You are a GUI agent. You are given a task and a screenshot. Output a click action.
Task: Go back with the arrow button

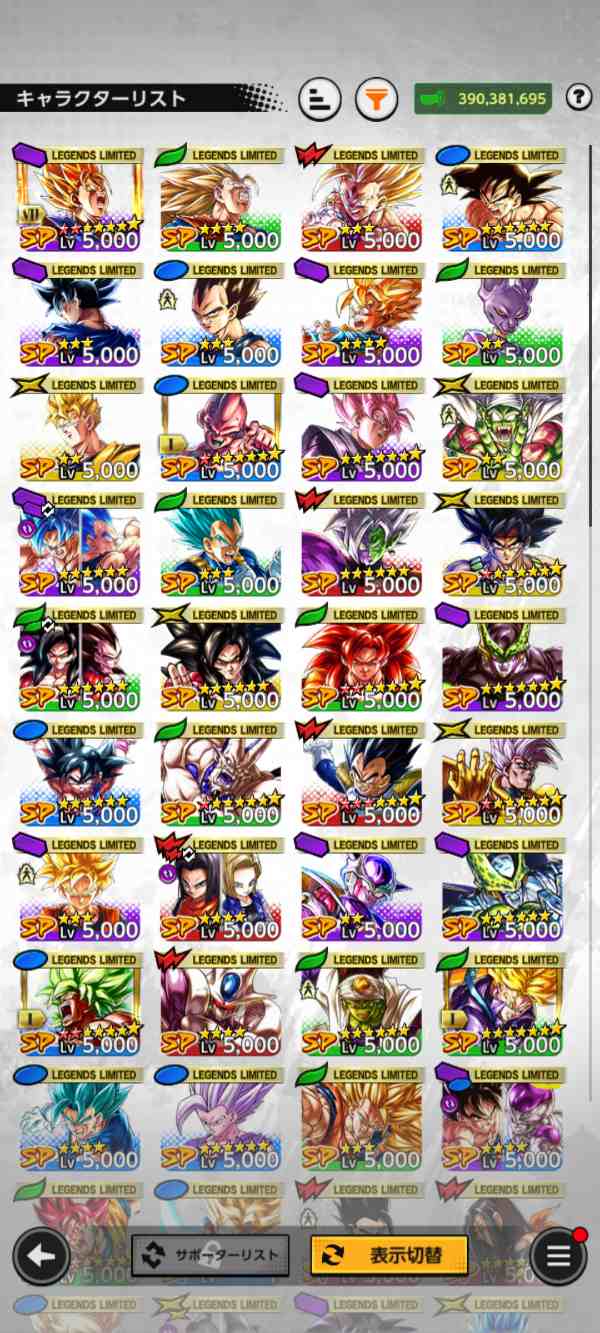point(41,1255)
